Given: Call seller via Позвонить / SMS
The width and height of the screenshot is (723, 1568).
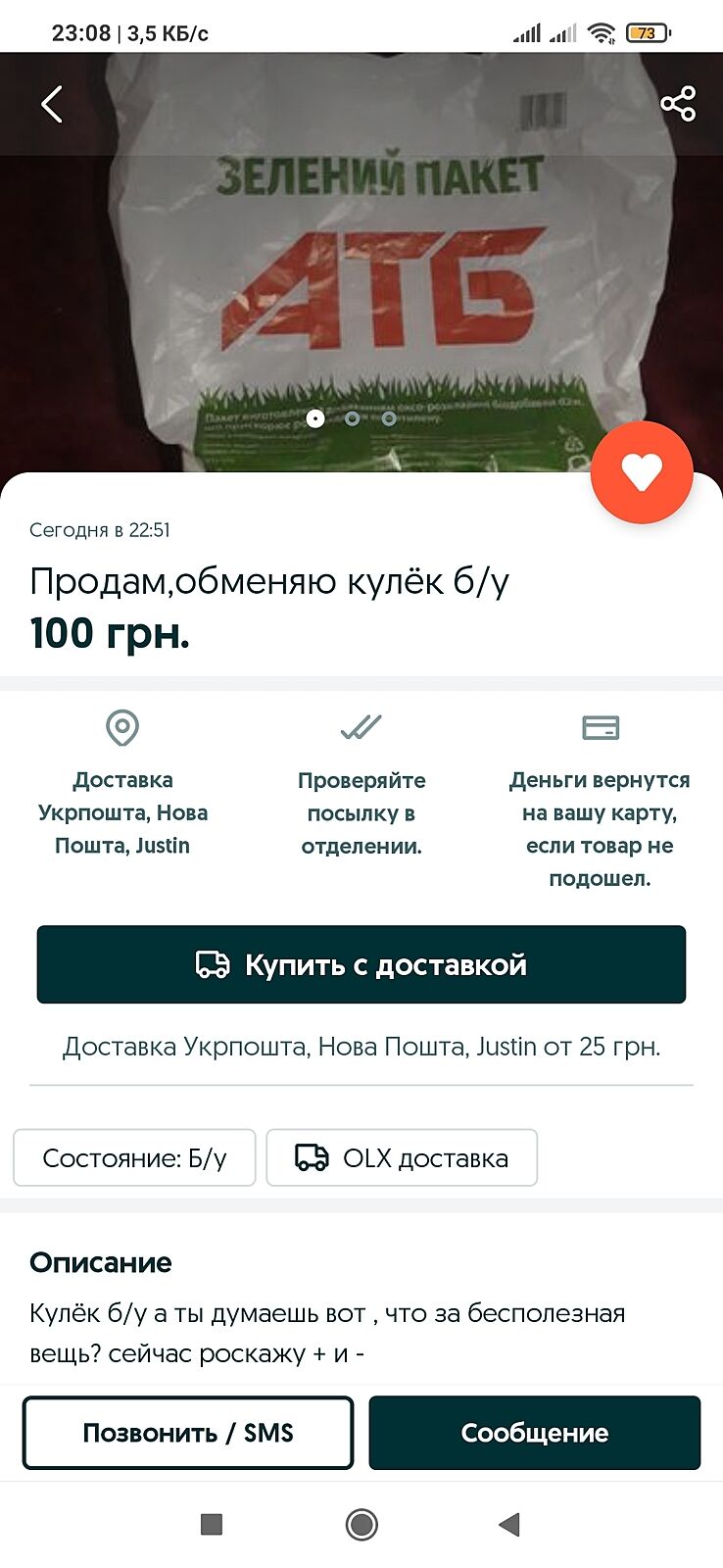Looking at the screenshot, I should (x=188, y=1433).
